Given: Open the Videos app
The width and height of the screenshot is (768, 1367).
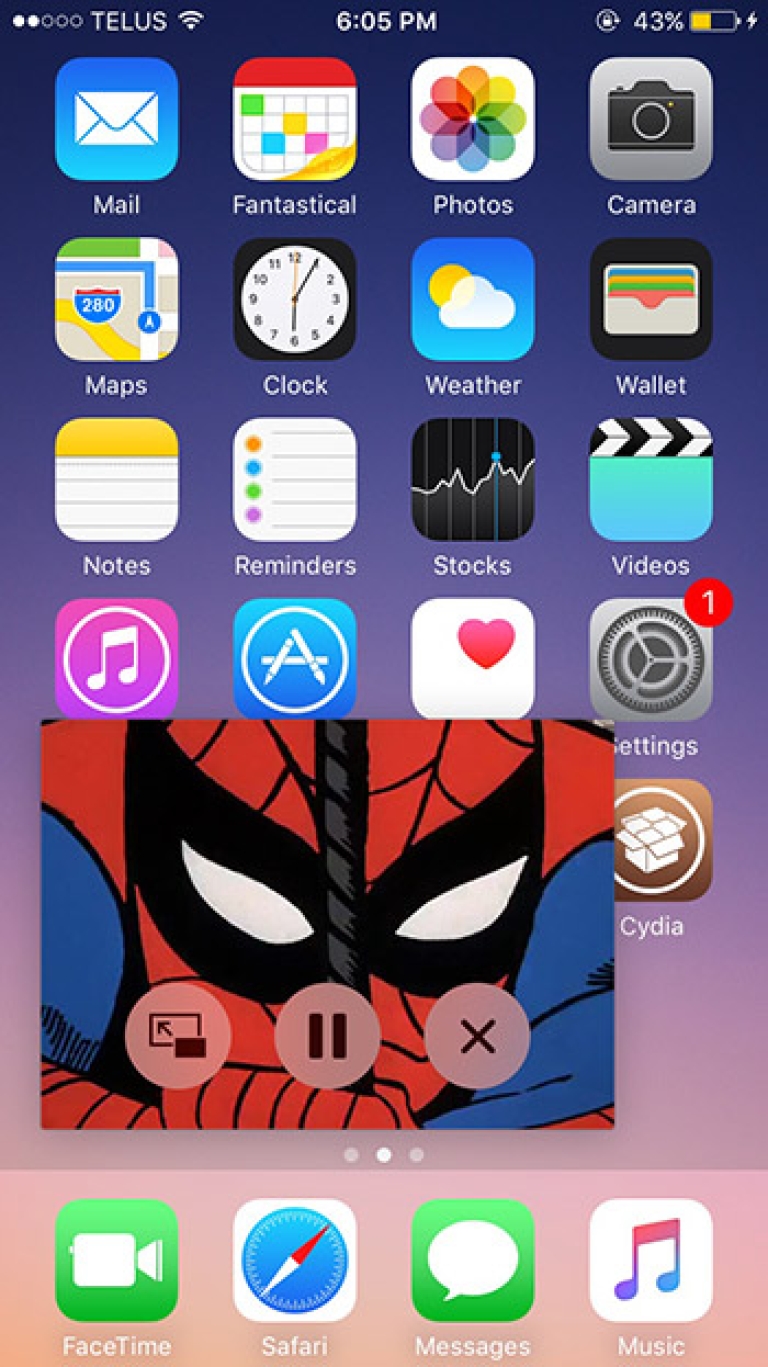Looking at the screenshot, I should point(651,479).
